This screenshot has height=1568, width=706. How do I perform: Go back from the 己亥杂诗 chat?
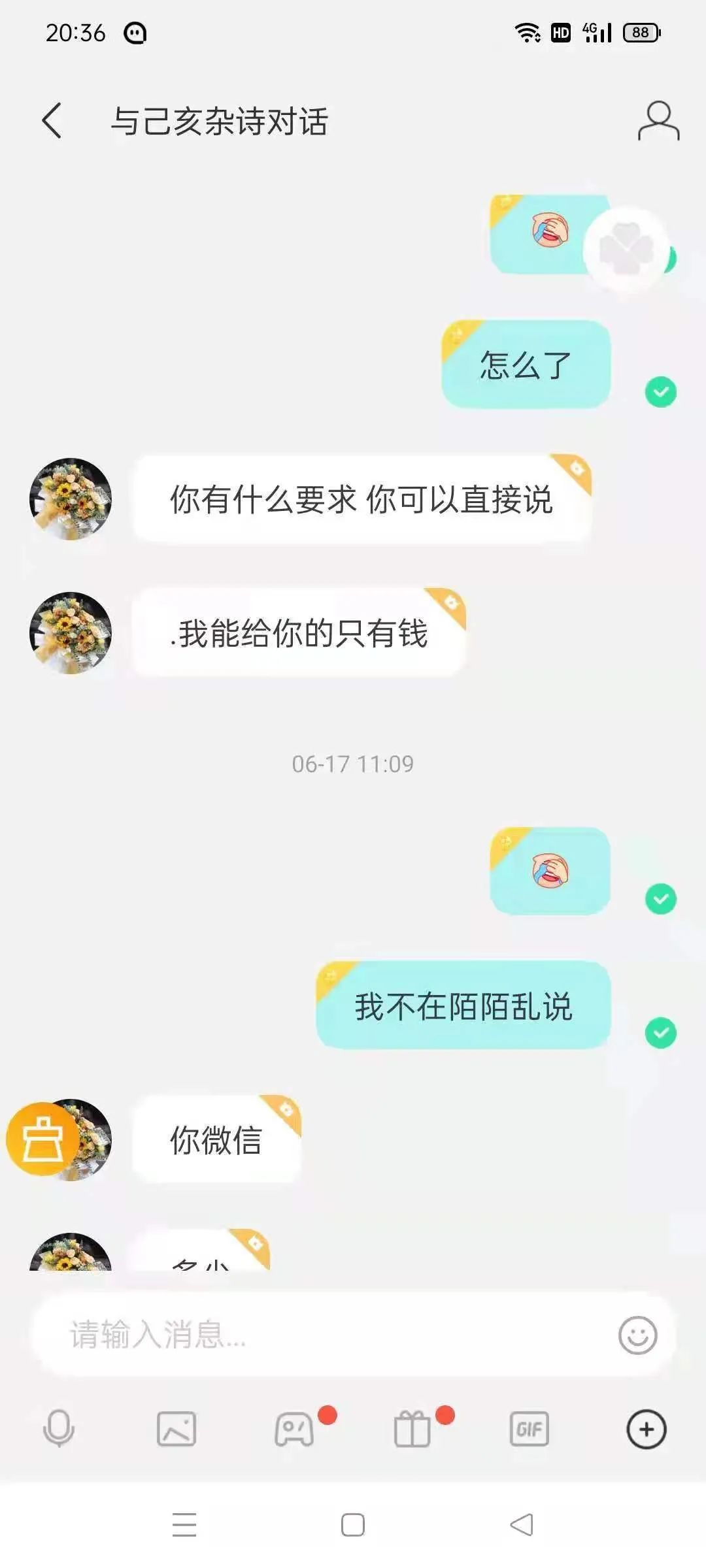click(52, 121)
